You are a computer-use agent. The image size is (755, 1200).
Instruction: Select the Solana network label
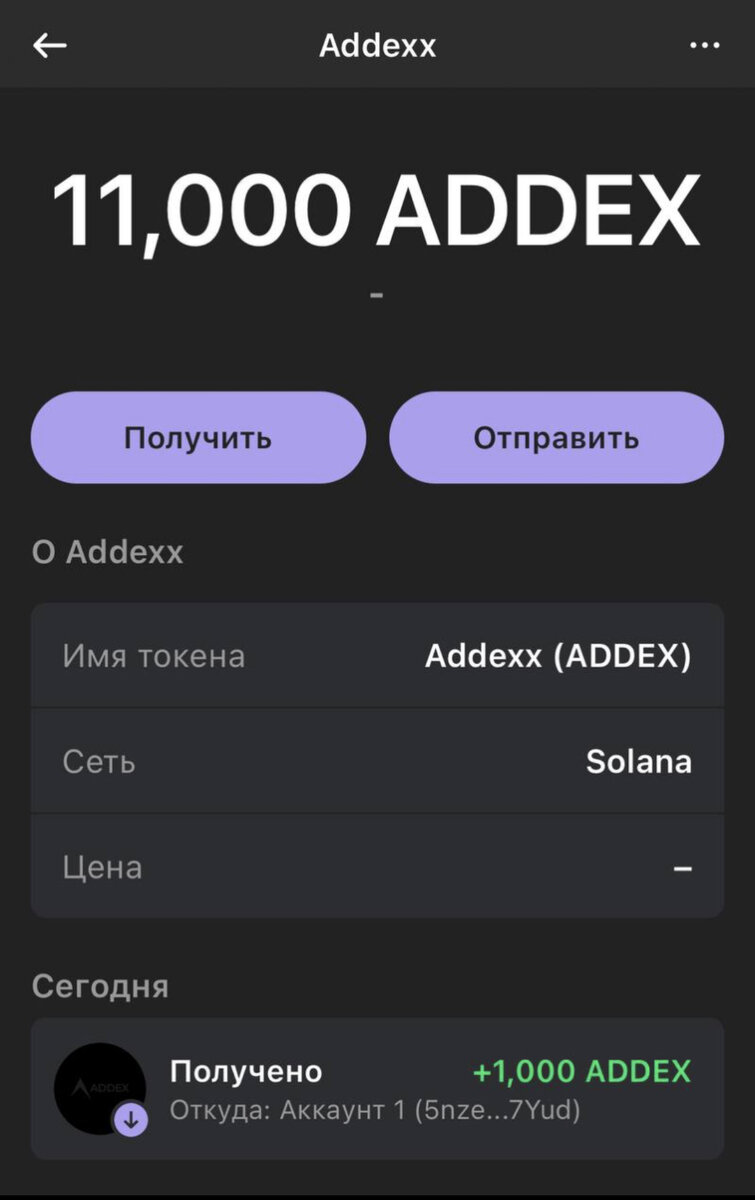tap(639, 761)
